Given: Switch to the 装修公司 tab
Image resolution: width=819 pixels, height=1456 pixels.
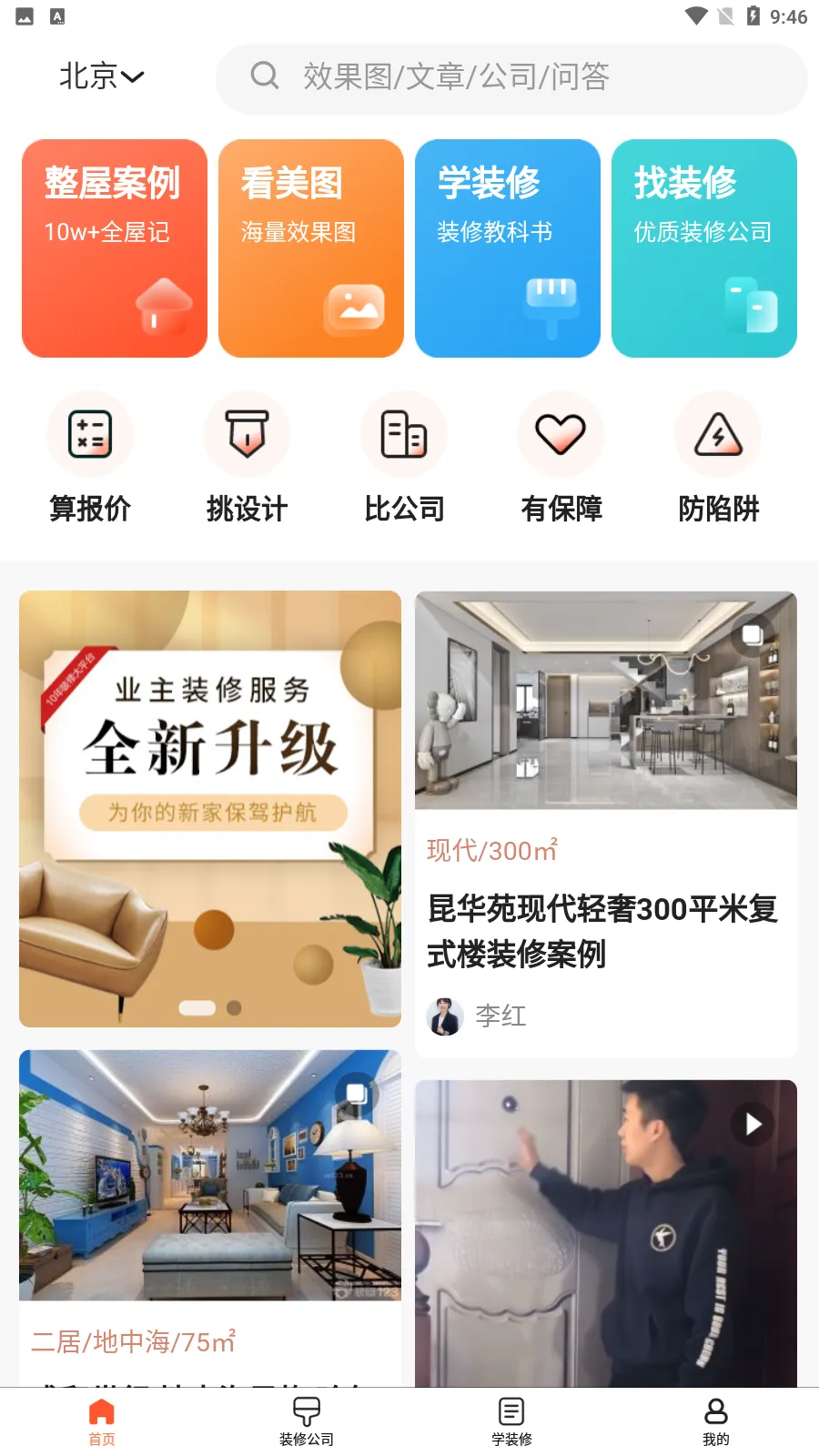Looking at the screenshot, I should click(x=307, y=1421).
